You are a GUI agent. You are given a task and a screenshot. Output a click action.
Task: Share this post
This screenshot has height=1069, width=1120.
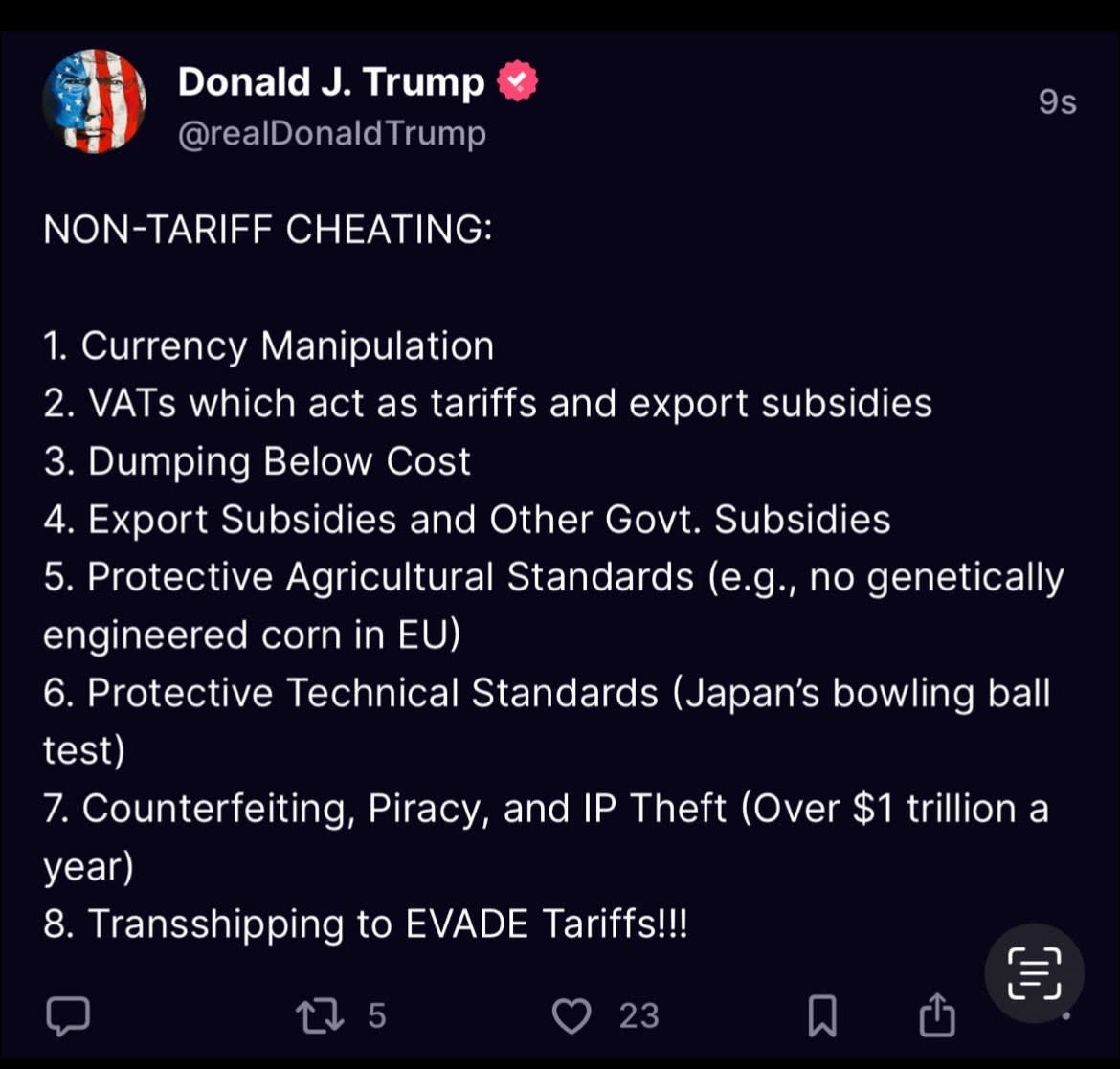tap(937, 1014)
